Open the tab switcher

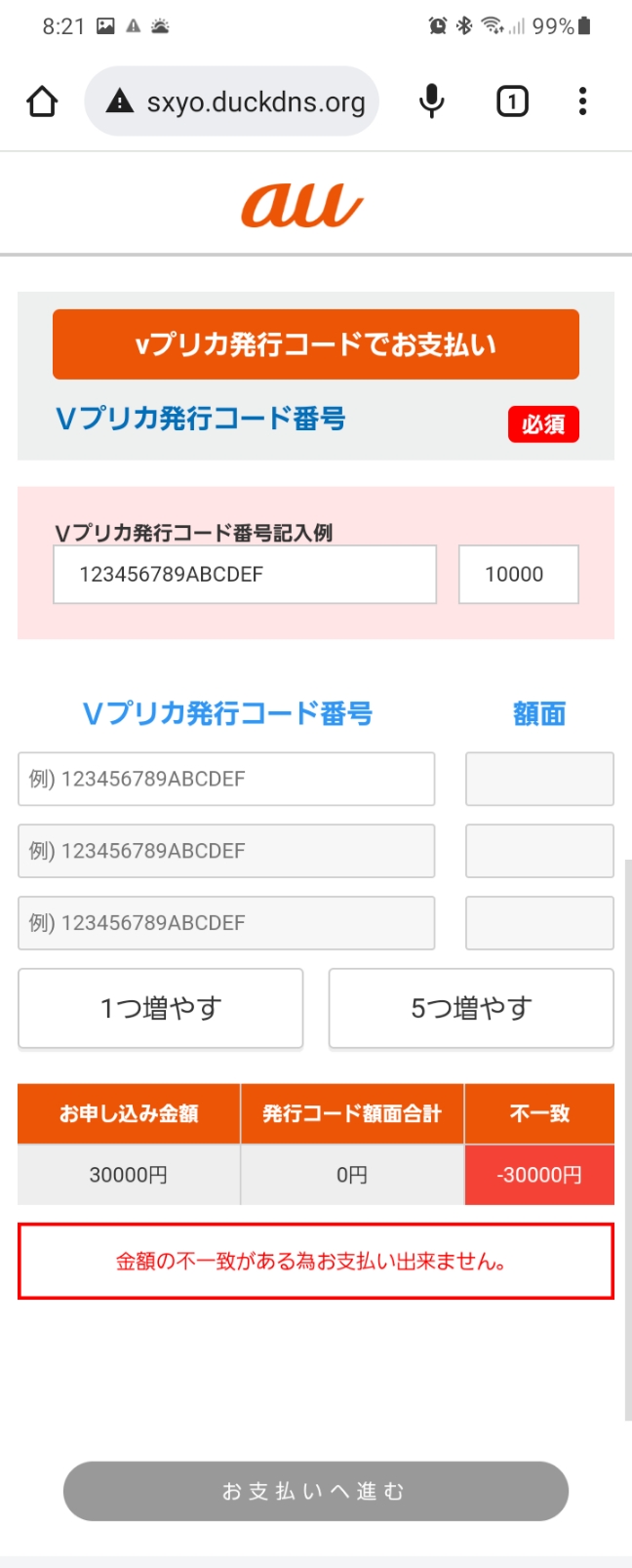[512, 101]
